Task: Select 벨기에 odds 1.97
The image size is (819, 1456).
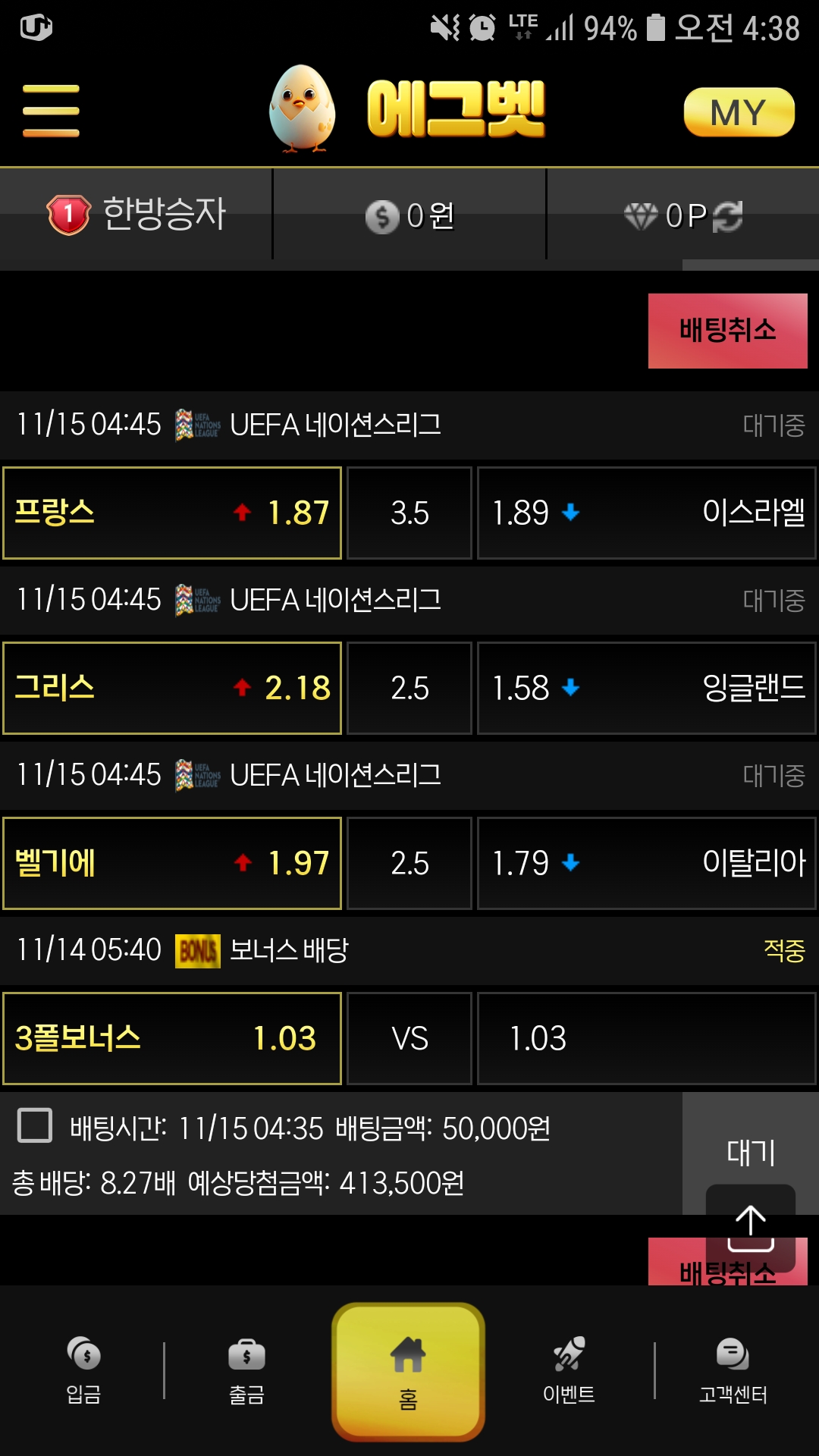Action: click(172, 864)
